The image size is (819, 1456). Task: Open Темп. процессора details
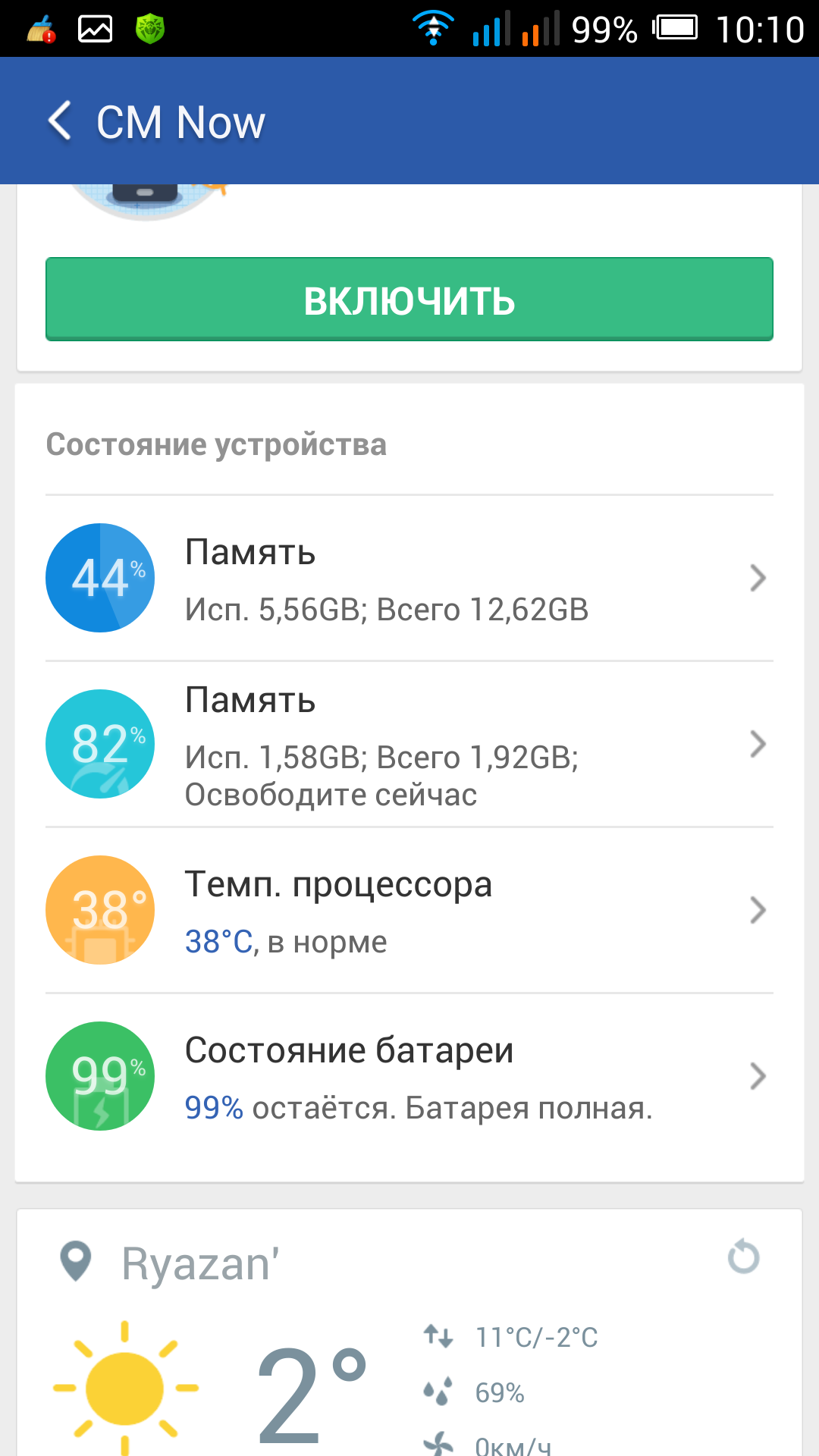coord(409,910)
